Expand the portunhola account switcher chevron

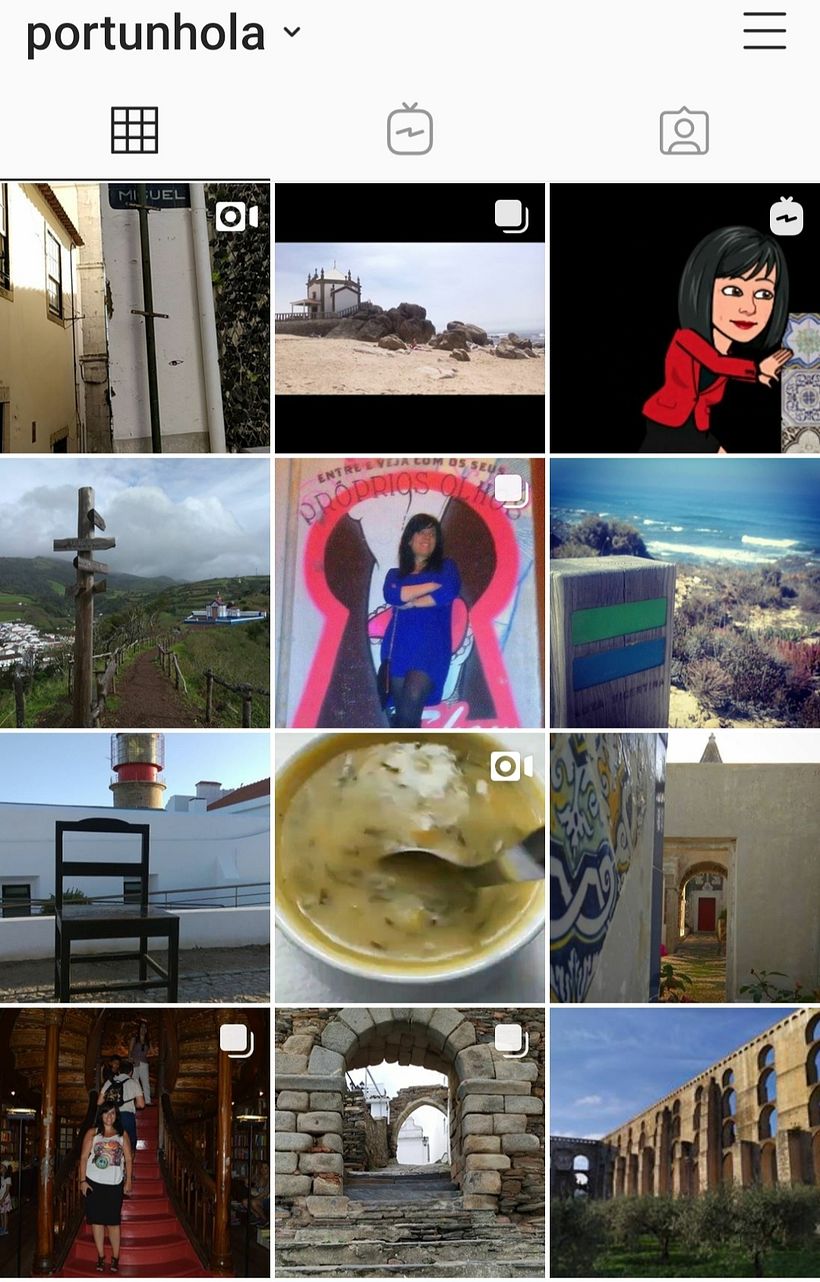pyautogui.click(x=291, y=33)
